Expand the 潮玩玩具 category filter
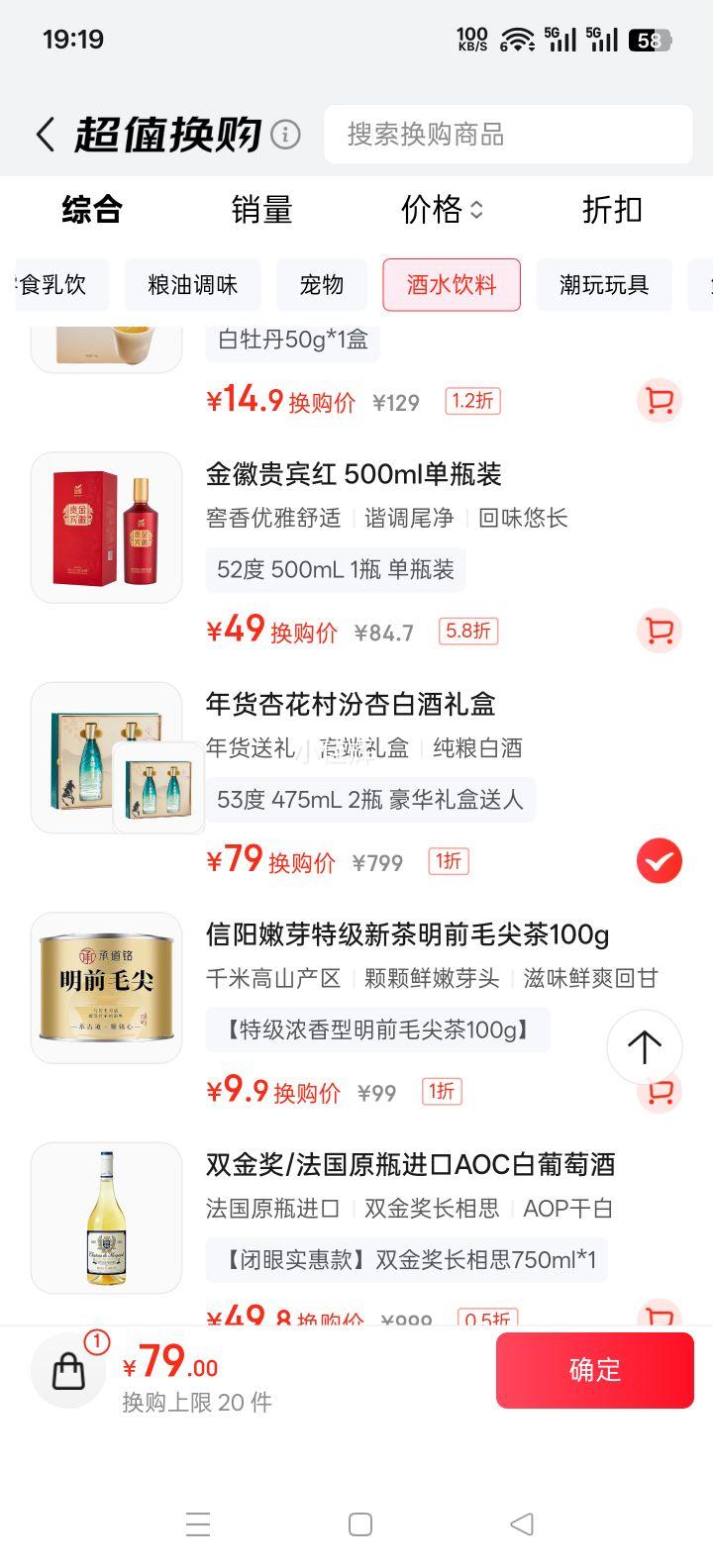 [604, 285]
